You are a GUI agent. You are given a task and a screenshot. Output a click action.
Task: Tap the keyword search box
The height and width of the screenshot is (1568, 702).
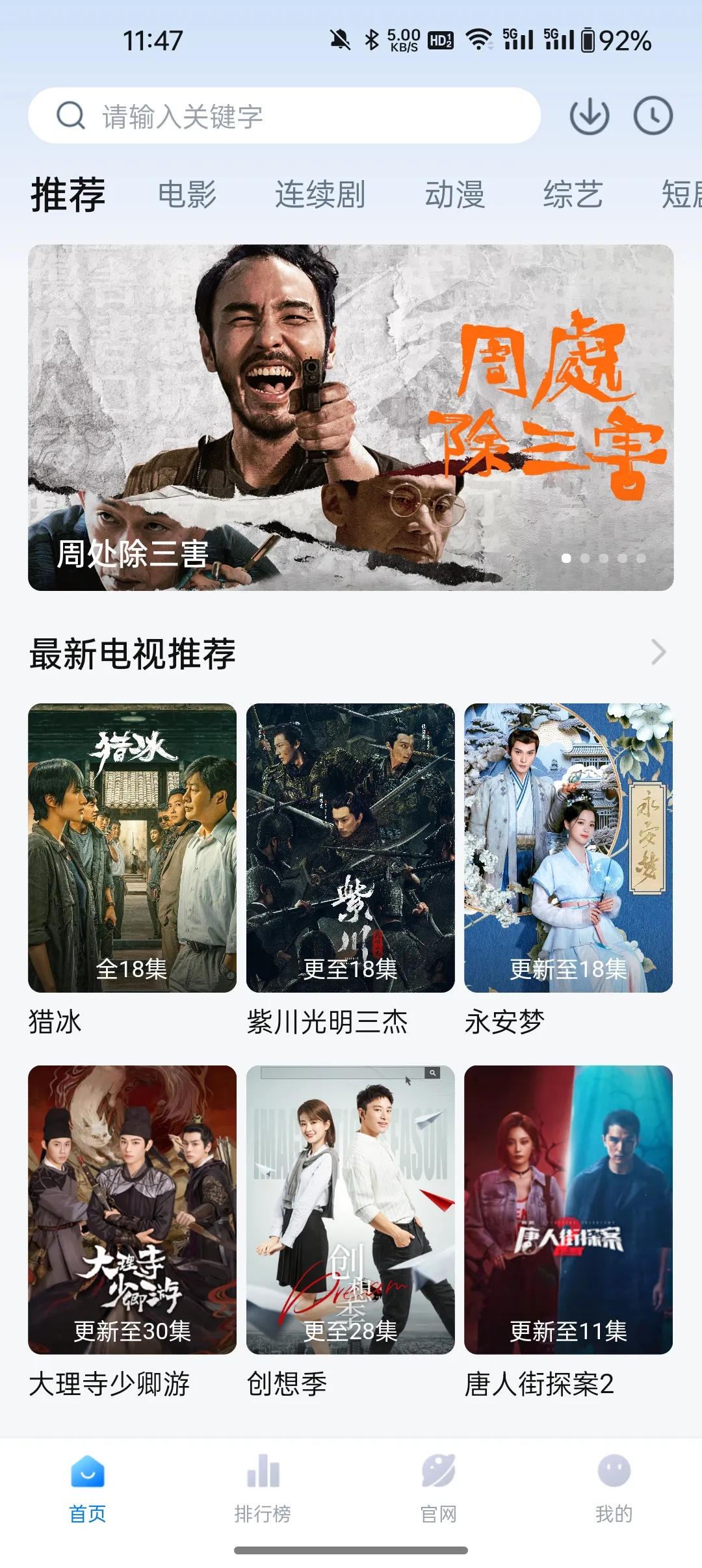(x=285, y=116)
